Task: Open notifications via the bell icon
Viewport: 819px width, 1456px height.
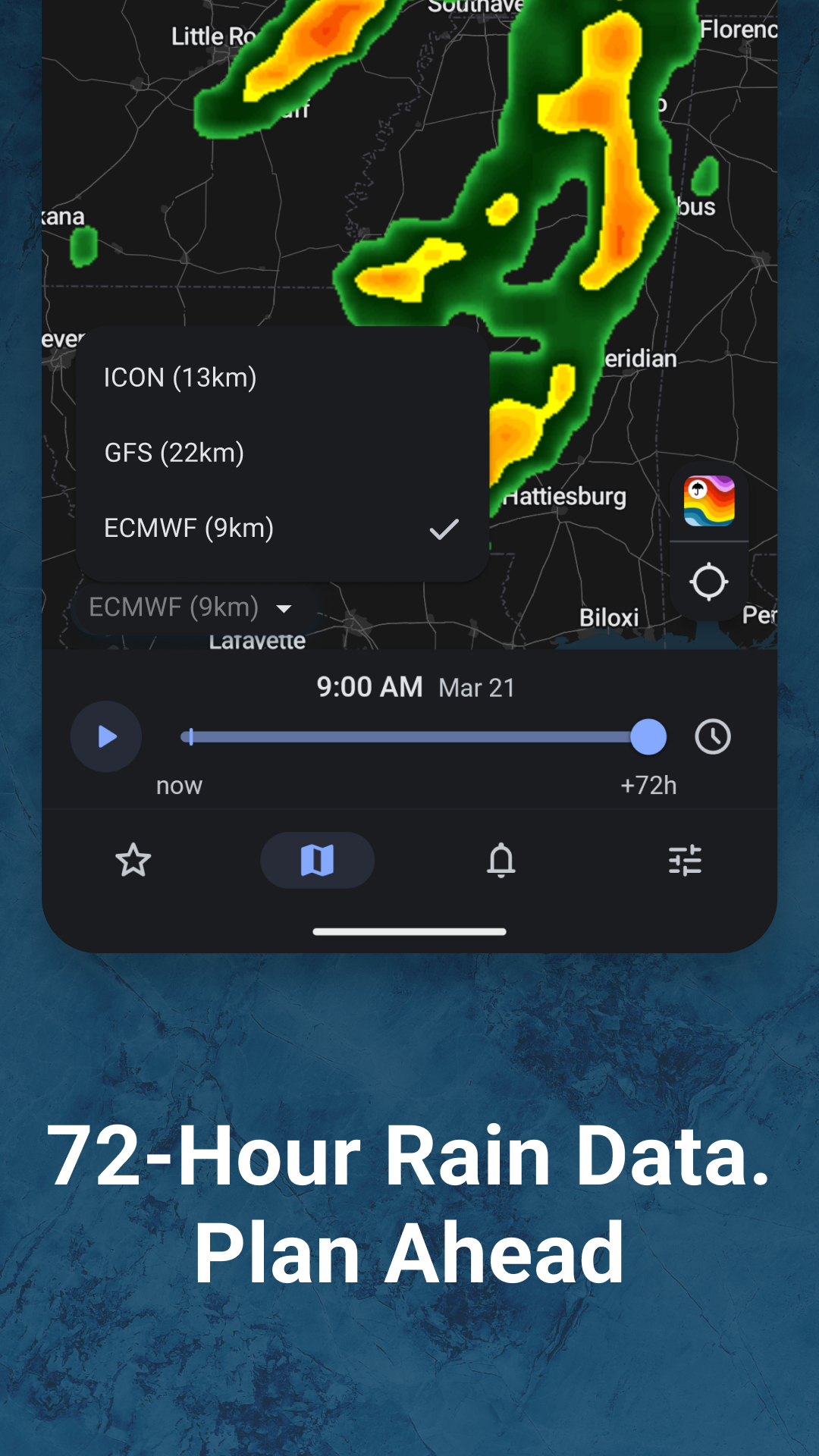Action: [500, 860]
